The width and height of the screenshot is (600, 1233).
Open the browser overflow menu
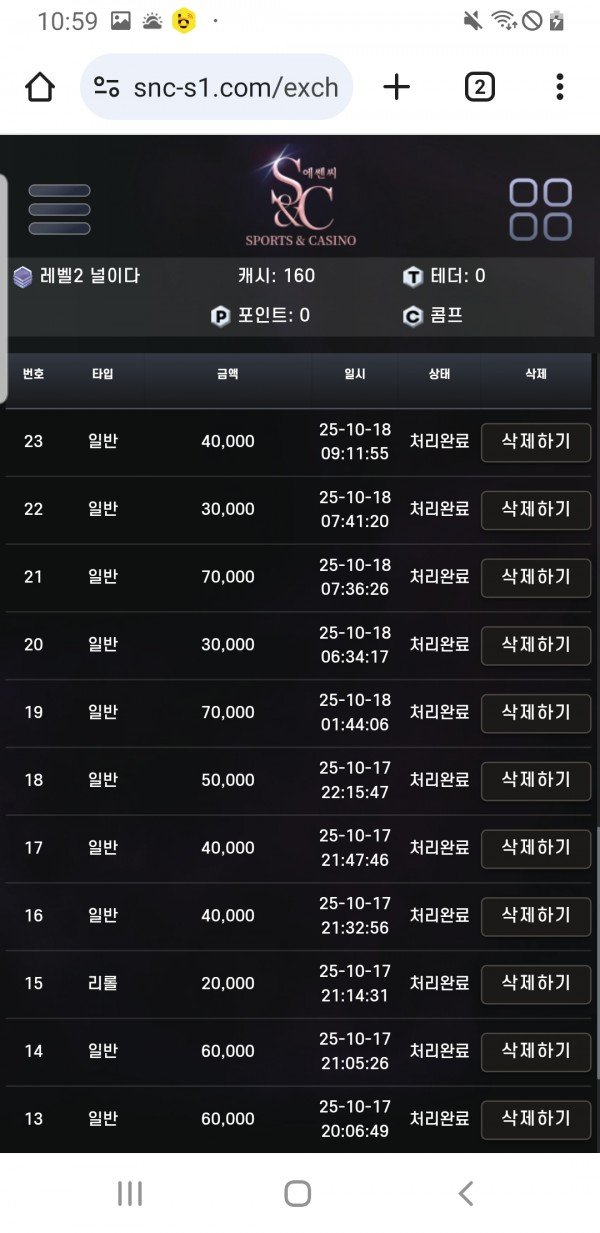coord(560,87)
